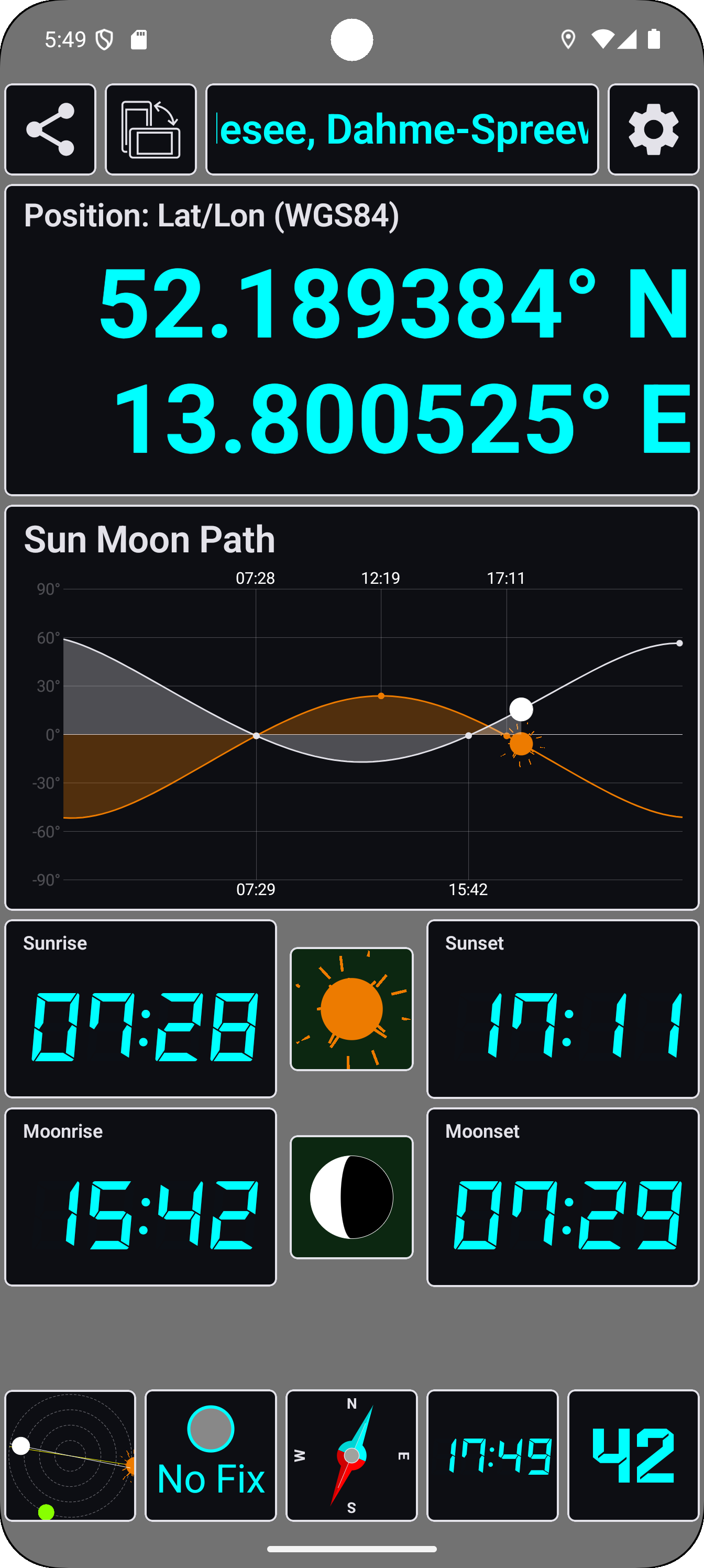Tap the moon phase tile
The image size is (704, 1568).
point(351,1196)
